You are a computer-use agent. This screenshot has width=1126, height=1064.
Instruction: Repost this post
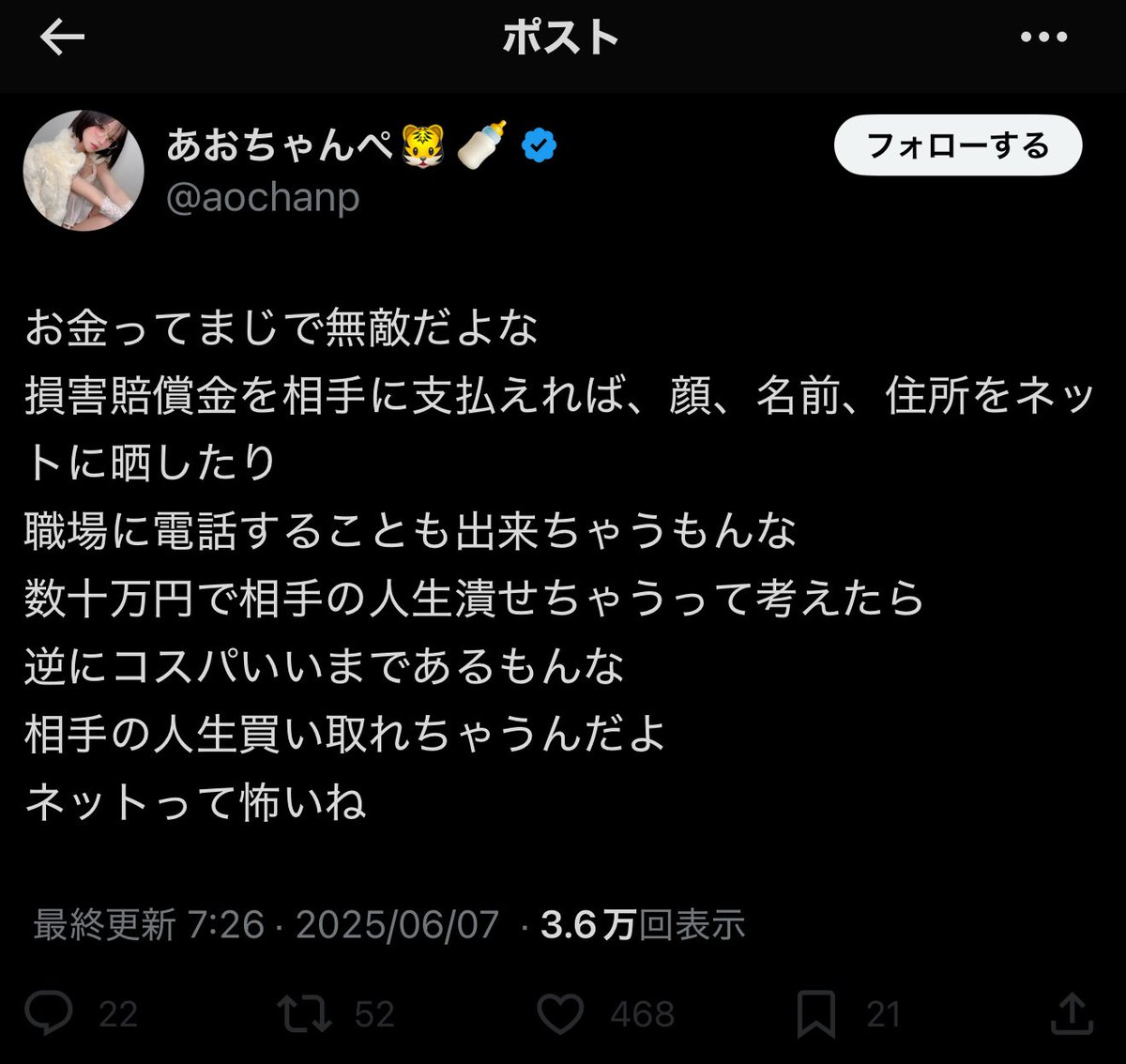click(x=303, y=1013)
